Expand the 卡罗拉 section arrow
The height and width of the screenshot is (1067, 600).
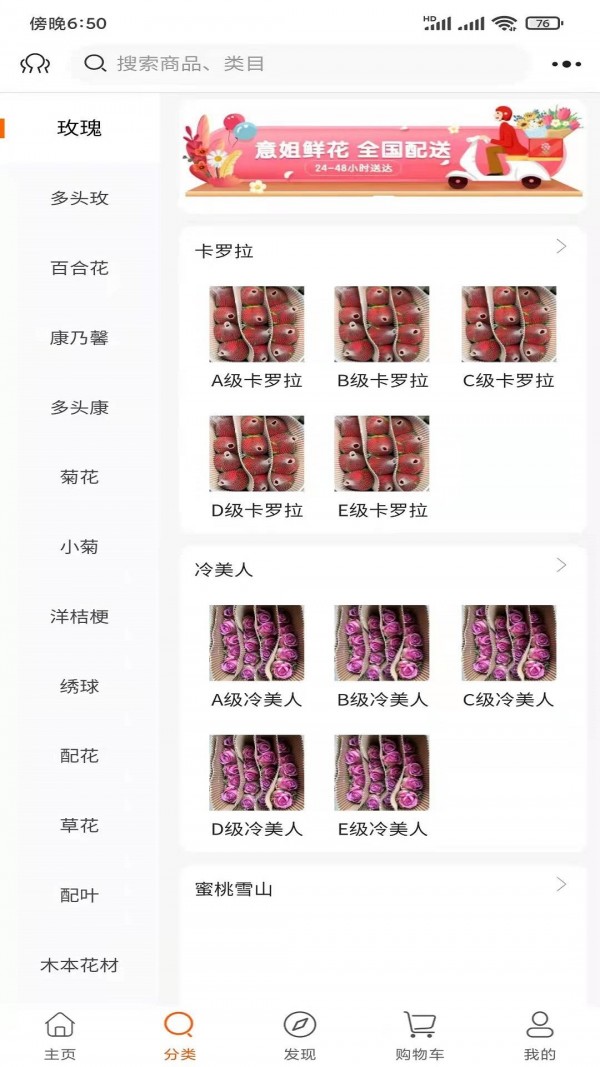[561, 247]
